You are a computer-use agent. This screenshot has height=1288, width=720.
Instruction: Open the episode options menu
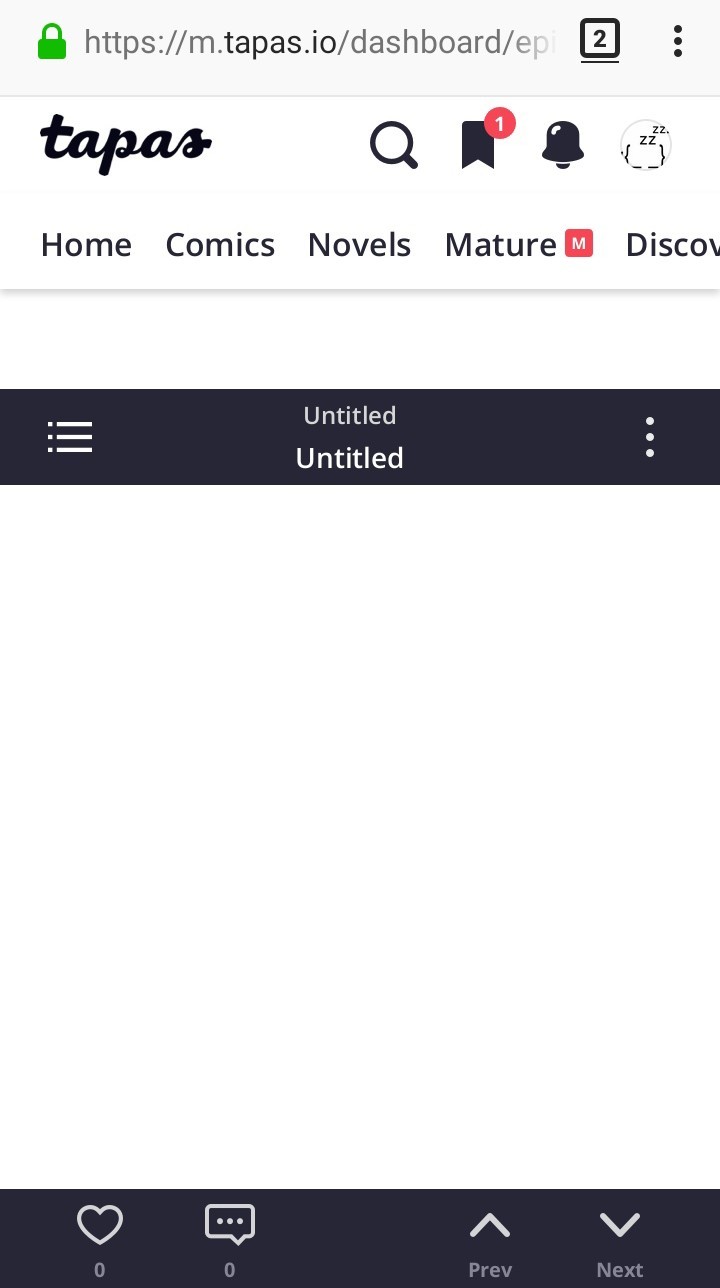tap(650, 437)
